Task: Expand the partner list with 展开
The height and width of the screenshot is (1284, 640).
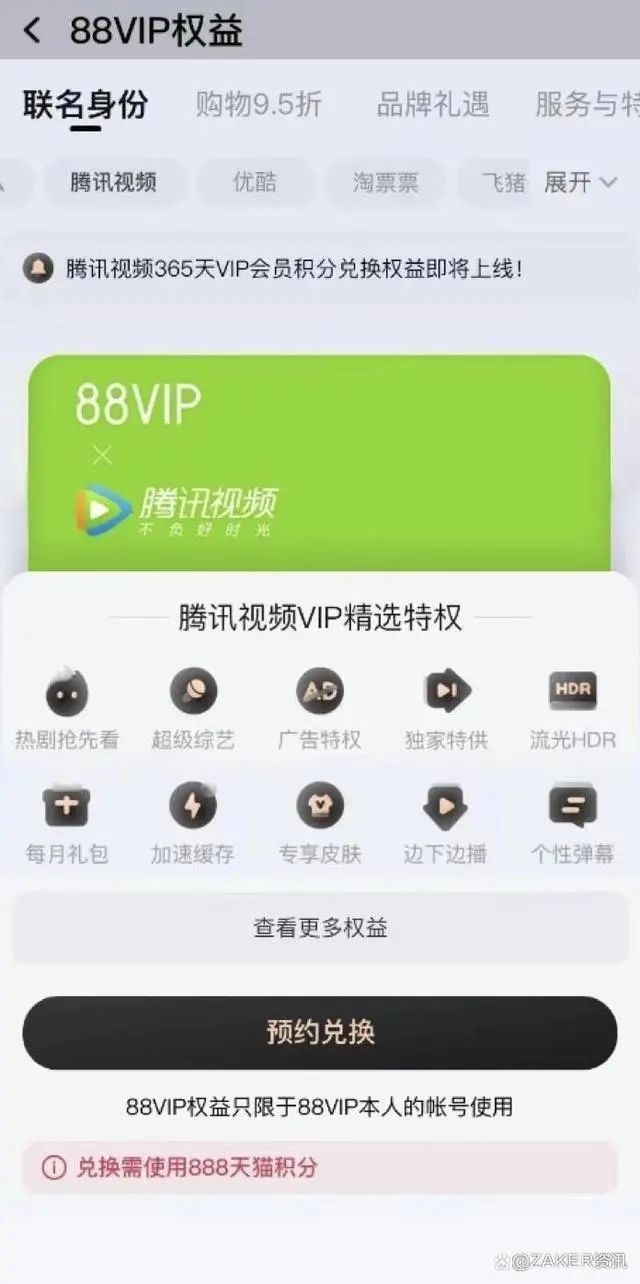Action: 580,182
